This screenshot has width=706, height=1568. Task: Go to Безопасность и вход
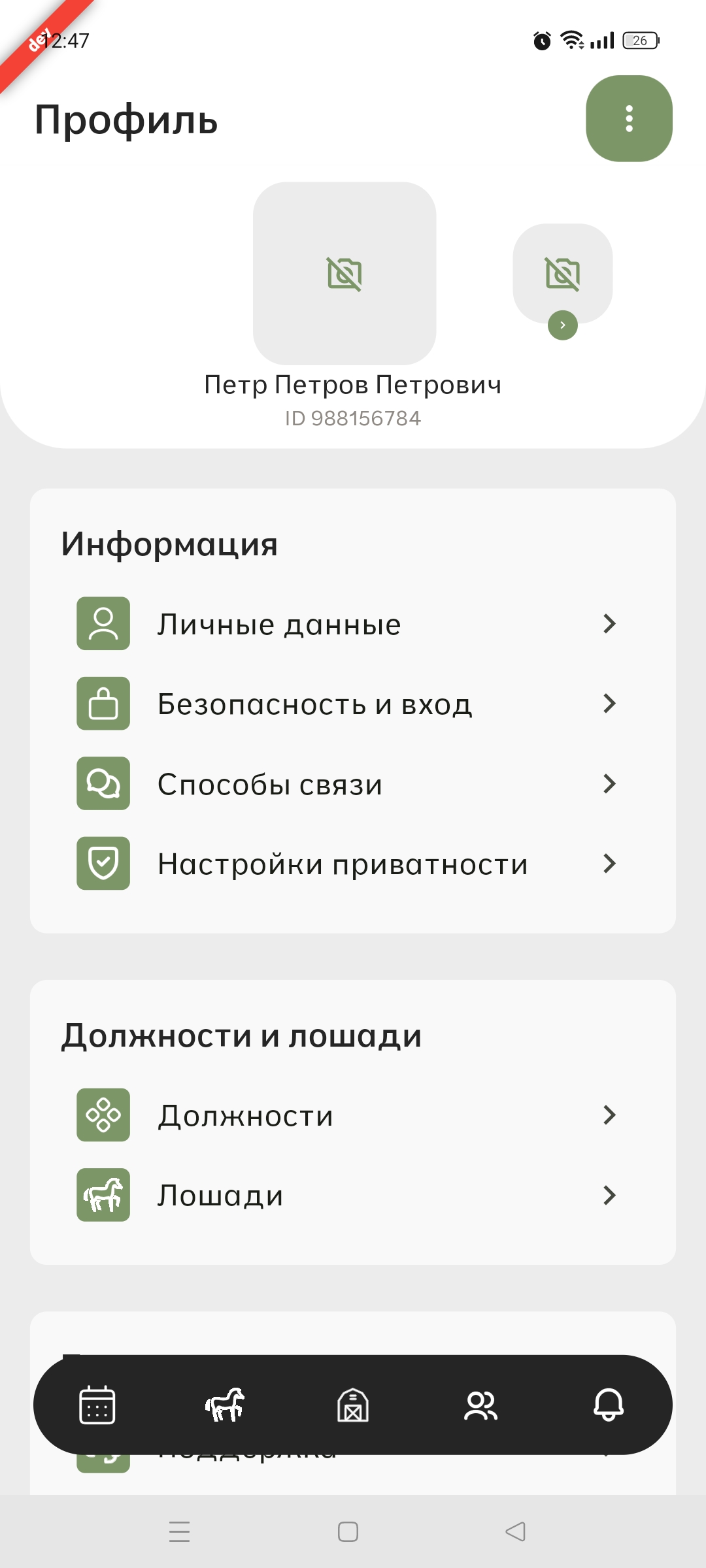point(346,704)
